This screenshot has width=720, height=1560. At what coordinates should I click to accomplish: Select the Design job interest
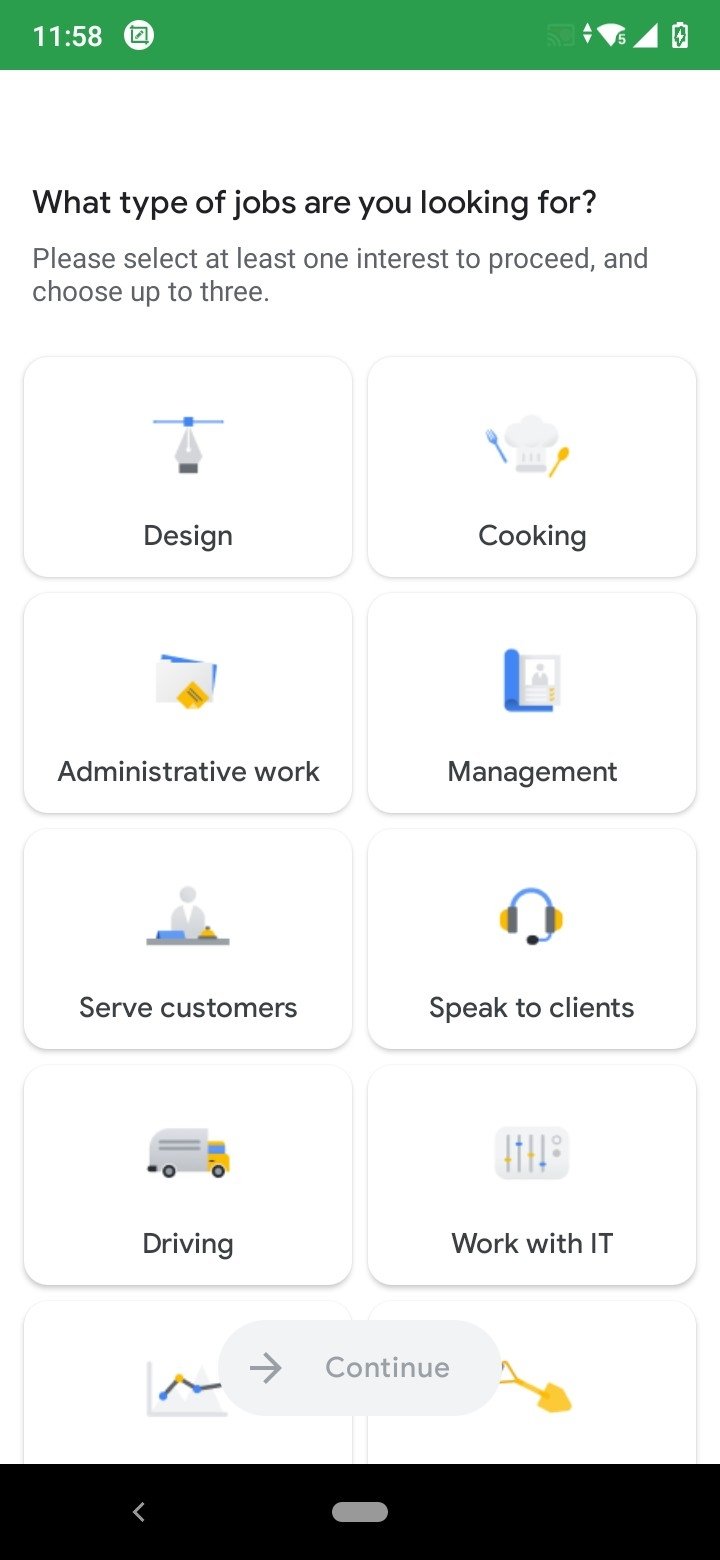(188, 467)
